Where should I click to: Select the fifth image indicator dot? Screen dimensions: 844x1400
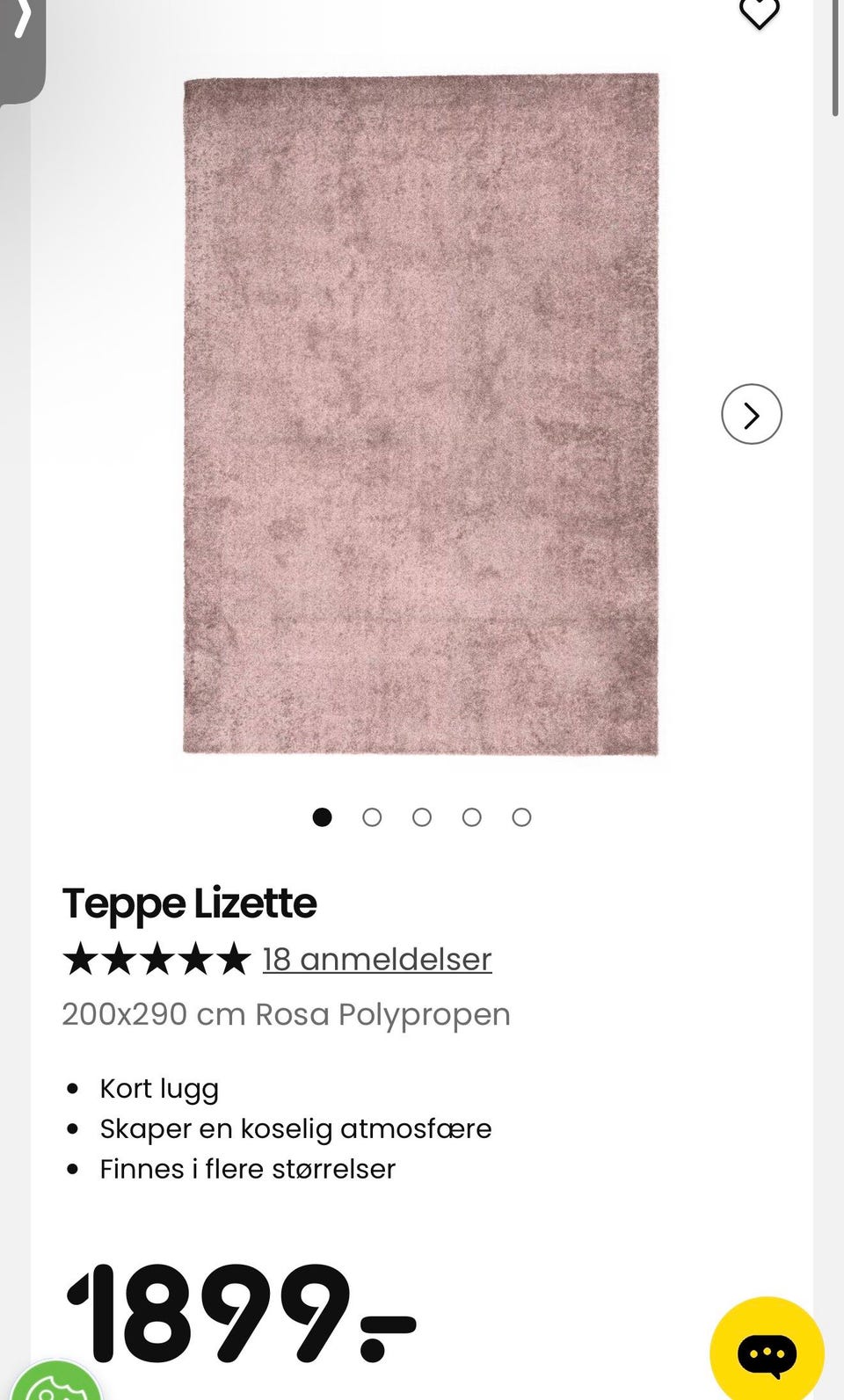(521, 817)
